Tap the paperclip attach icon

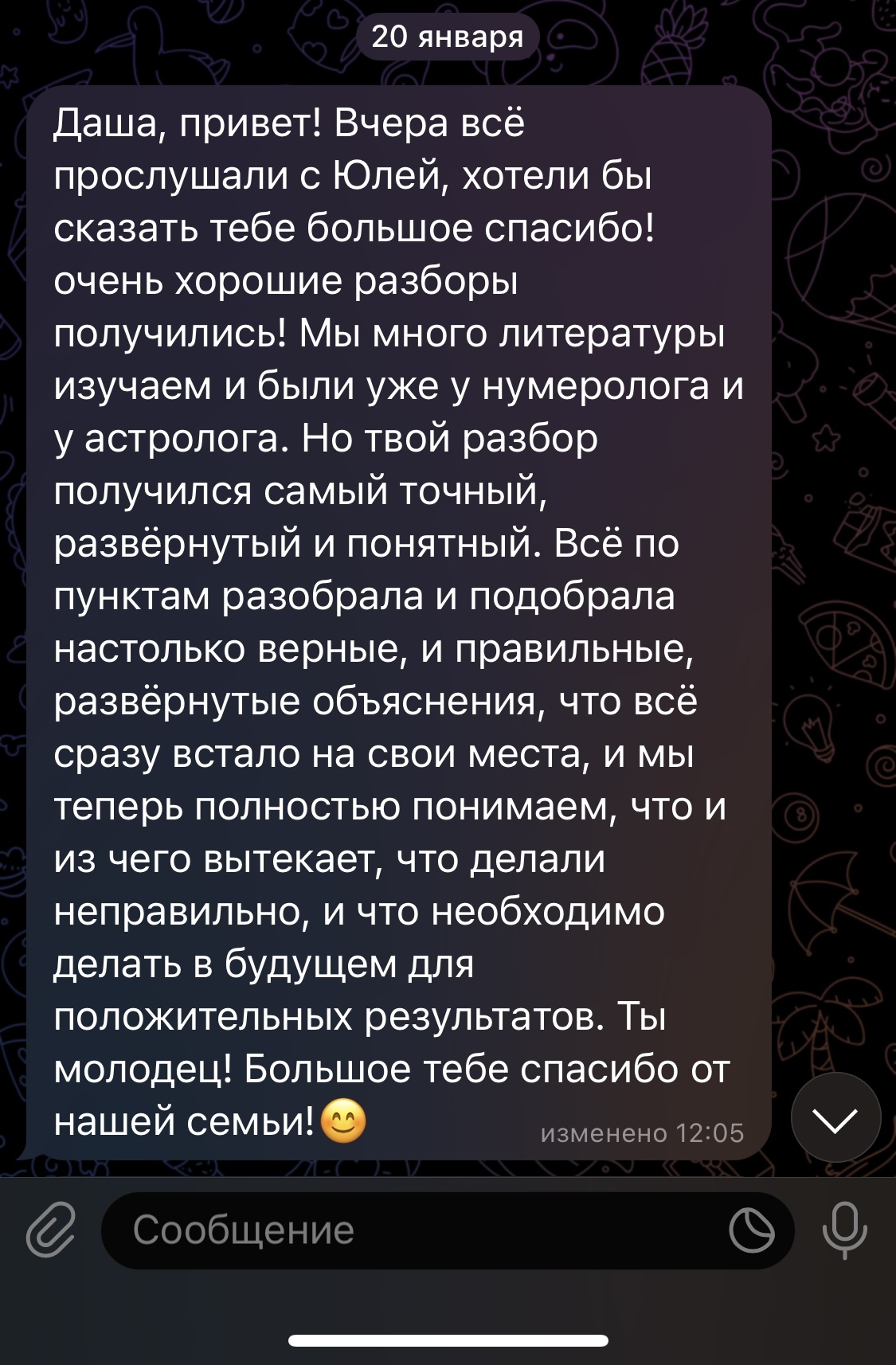tap(50, 1230)
